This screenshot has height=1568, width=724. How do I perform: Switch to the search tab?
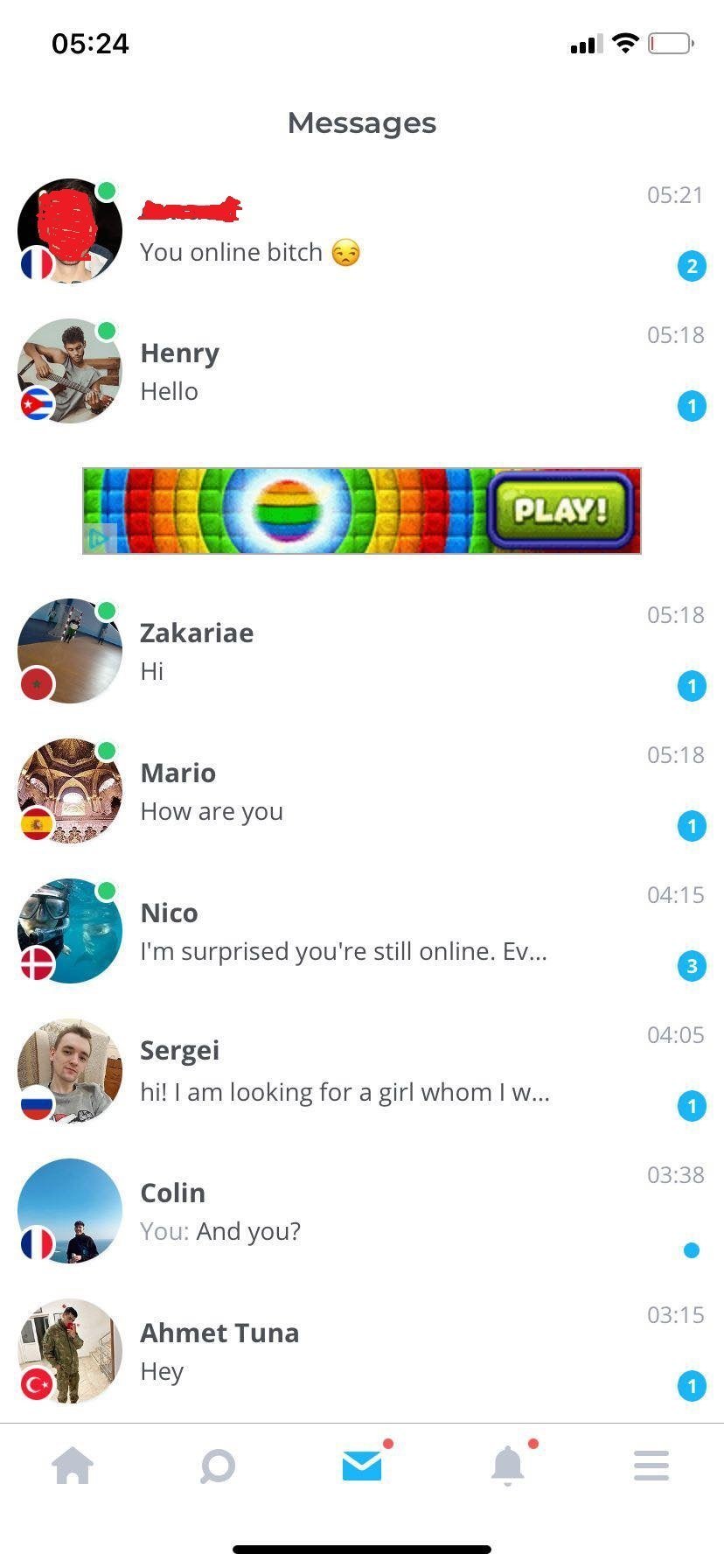(218, 1465)
